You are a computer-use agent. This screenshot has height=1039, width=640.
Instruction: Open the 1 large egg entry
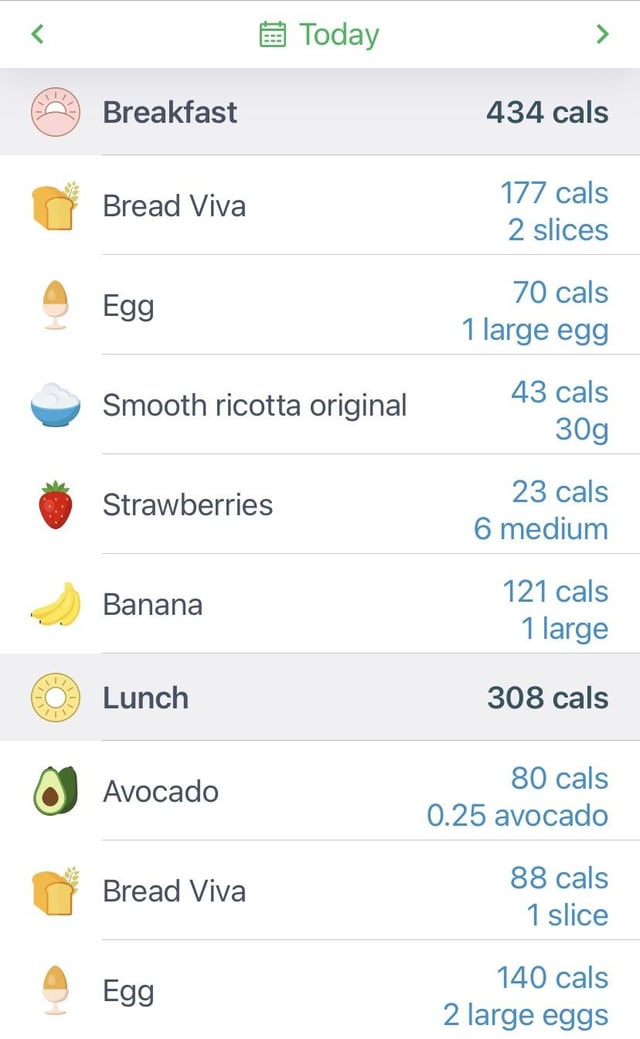[x=320, y=305]
